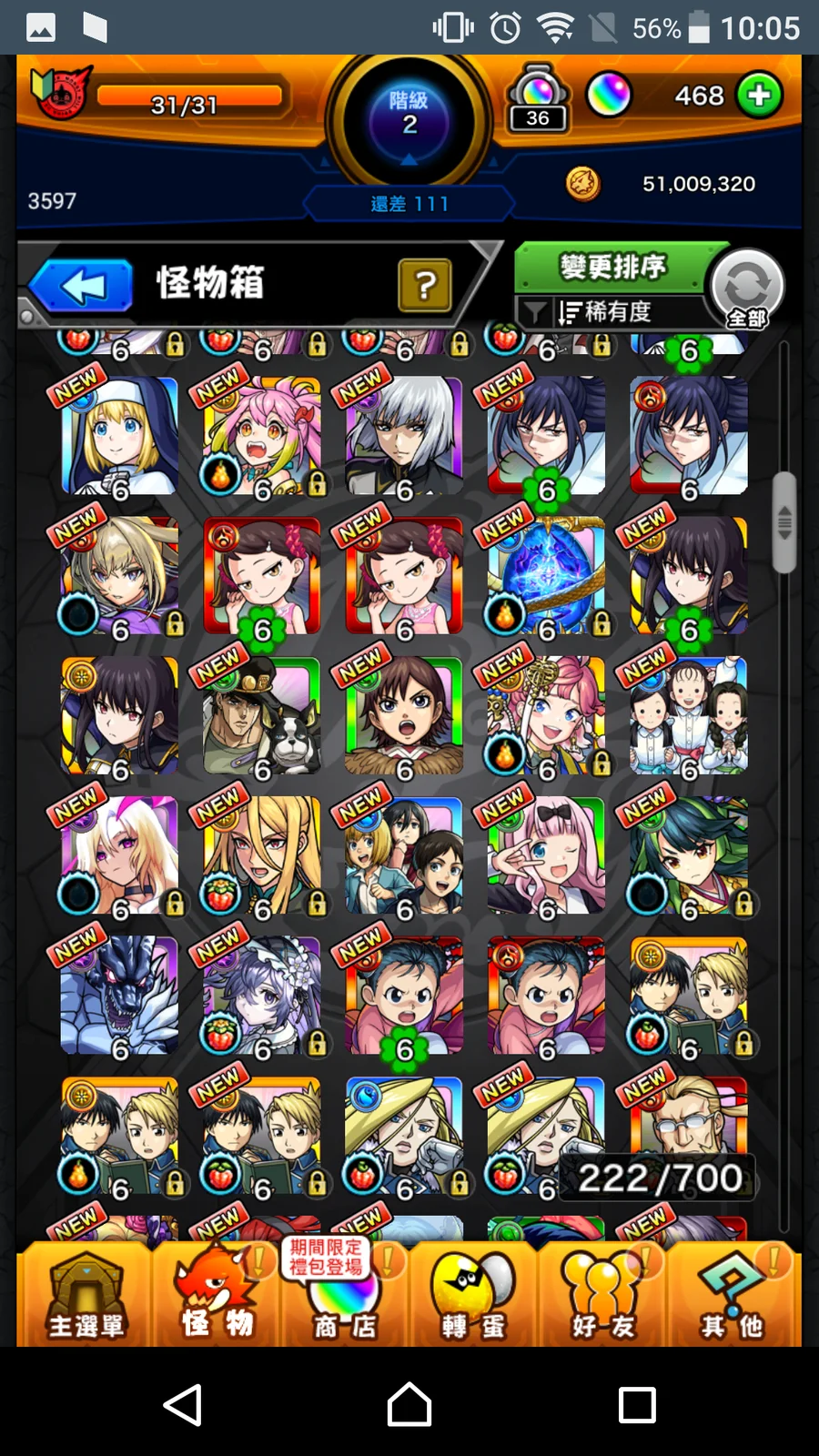The width and height of the screenshot is (819, 1456).
Task: Go to Android home screen
Action: (x=409, y=1405)
